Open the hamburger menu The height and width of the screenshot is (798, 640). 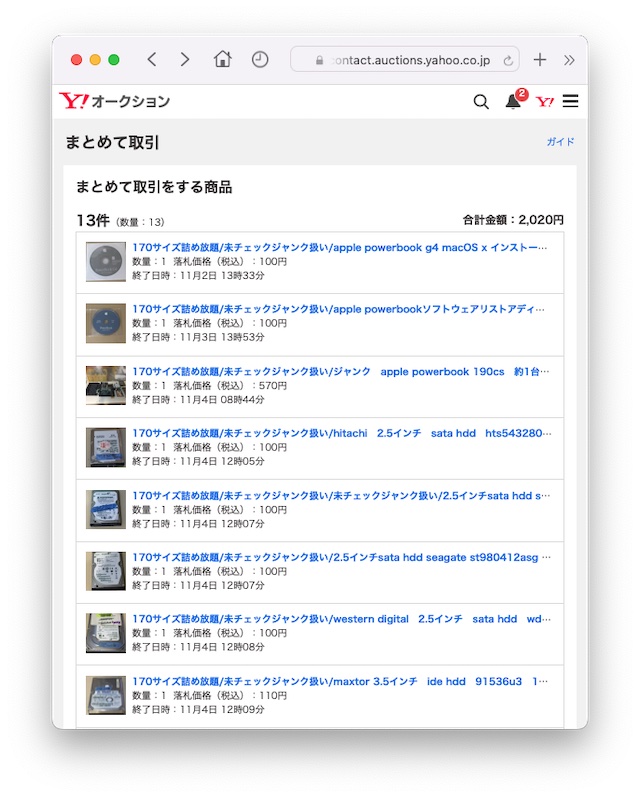tap(571, 102)
